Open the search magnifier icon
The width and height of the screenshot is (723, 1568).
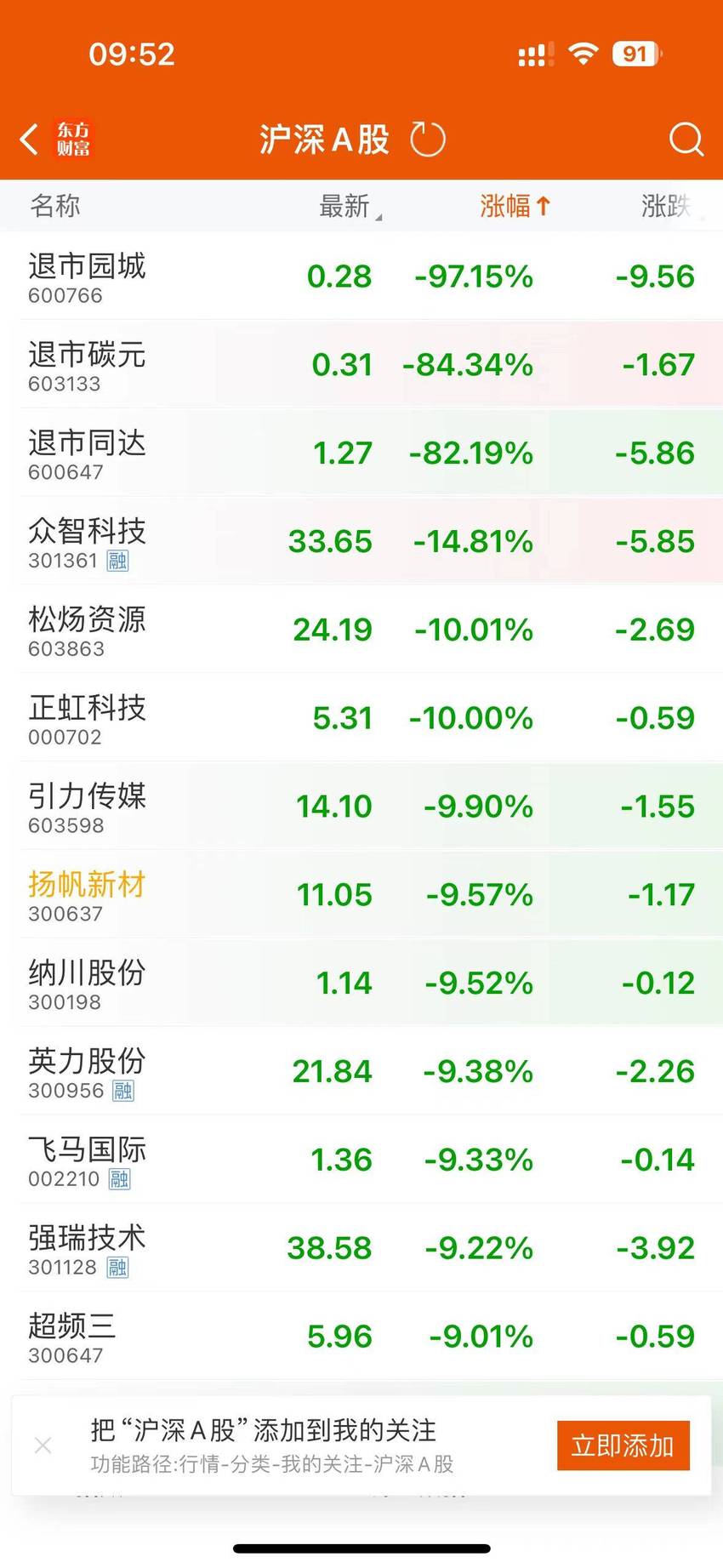(x=686, y=140)
